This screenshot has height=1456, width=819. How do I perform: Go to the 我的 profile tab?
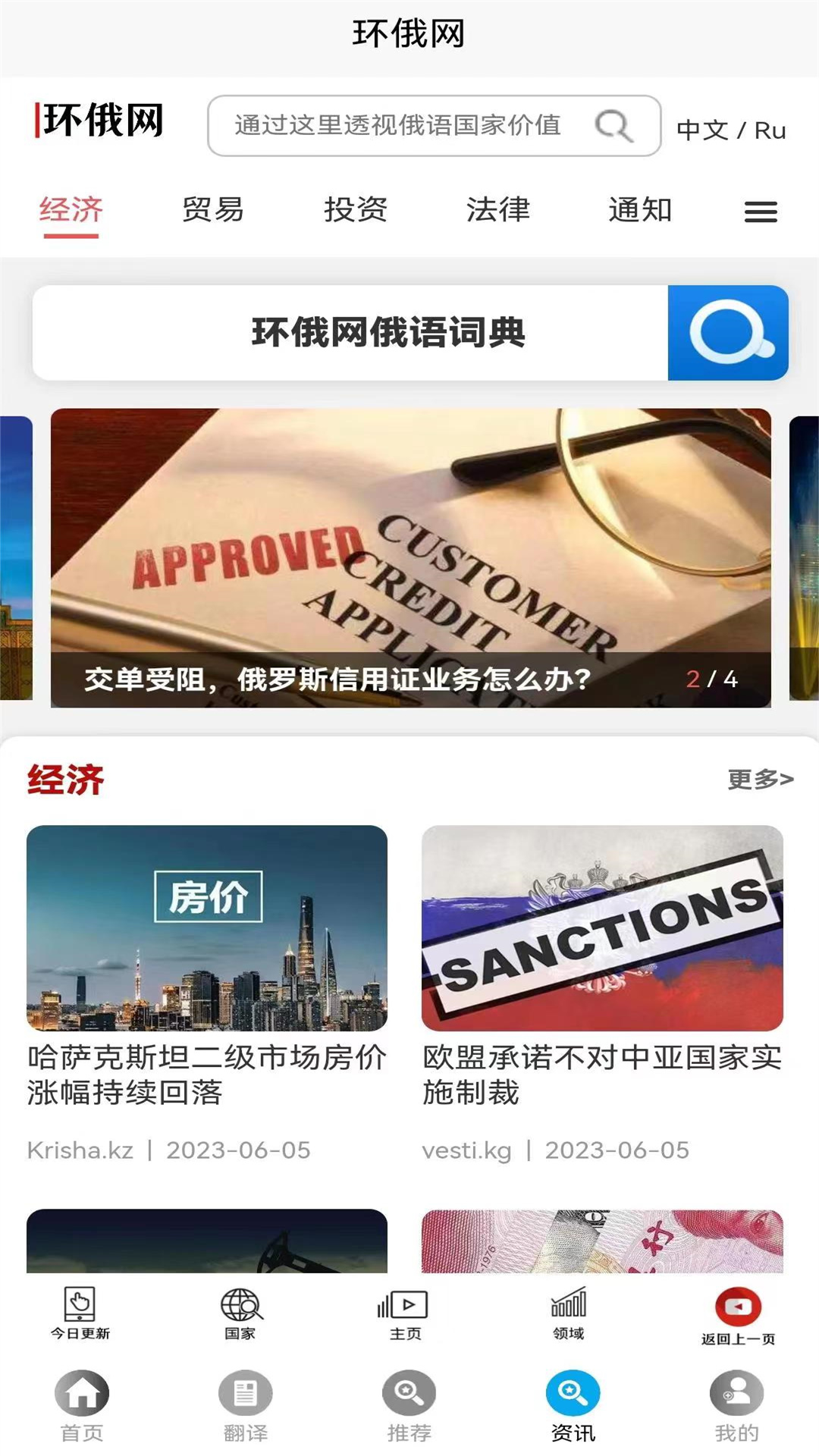point(736,1407)
